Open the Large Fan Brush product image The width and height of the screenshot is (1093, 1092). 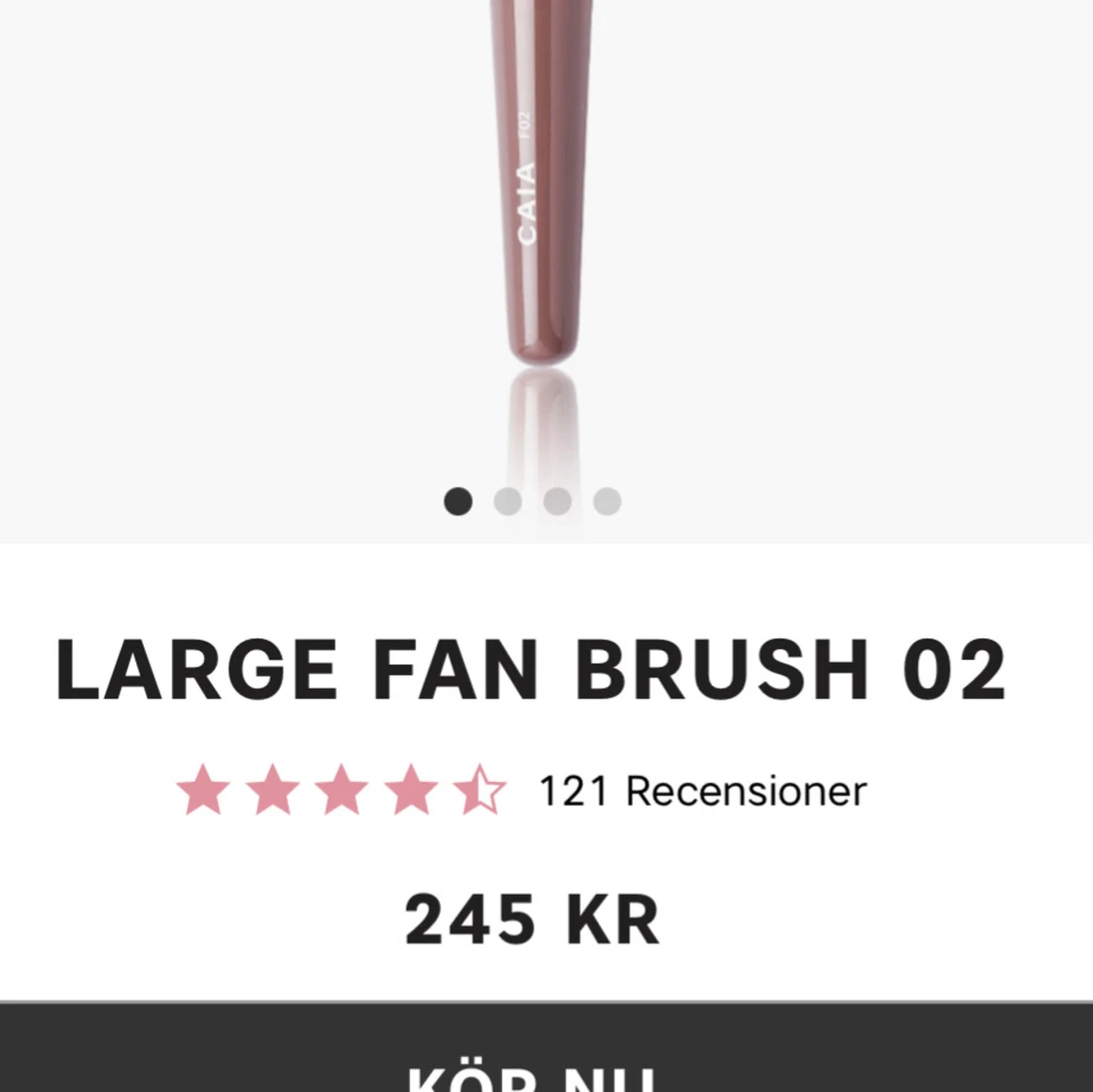point(544,214)
